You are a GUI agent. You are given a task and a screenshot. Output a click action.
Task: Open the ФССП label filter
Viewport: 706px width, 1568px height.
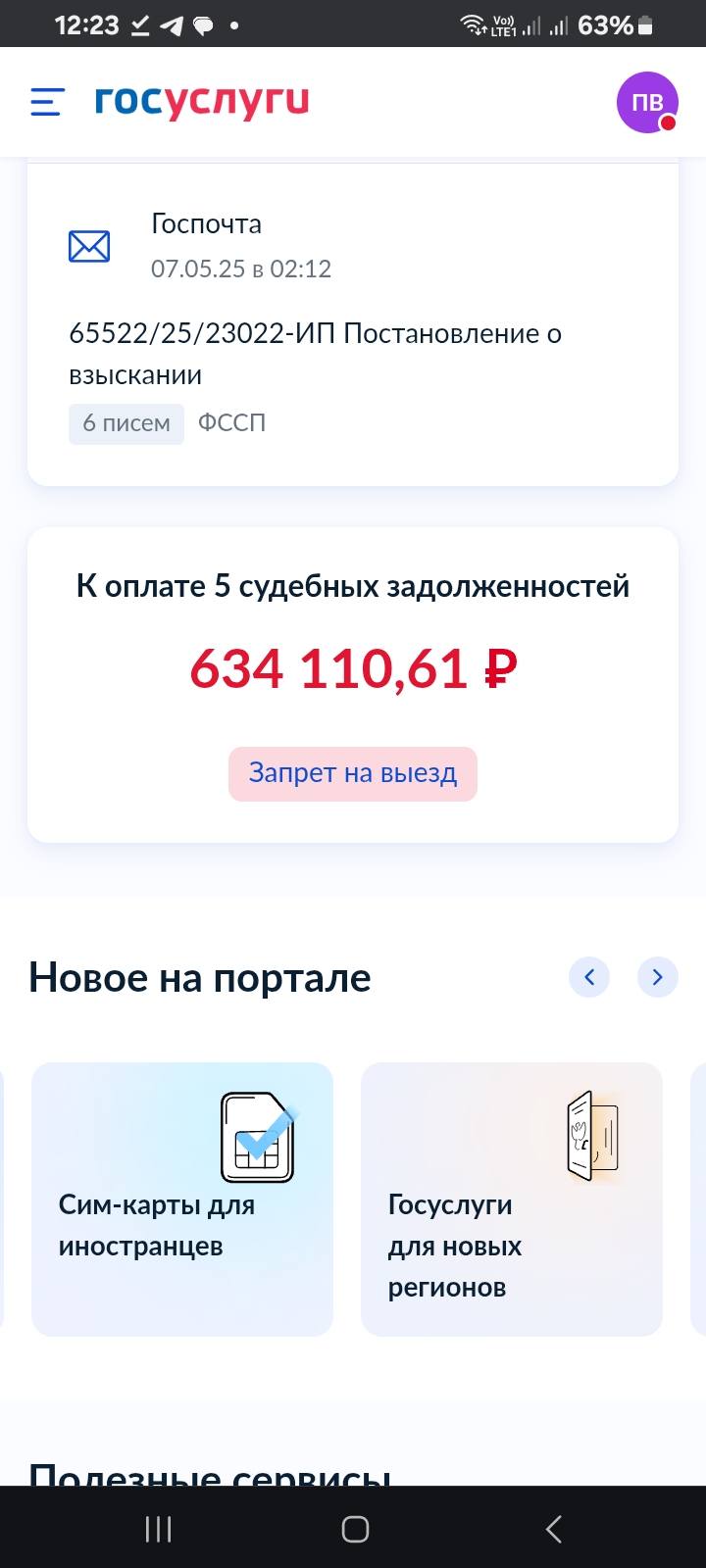[231, 422]
